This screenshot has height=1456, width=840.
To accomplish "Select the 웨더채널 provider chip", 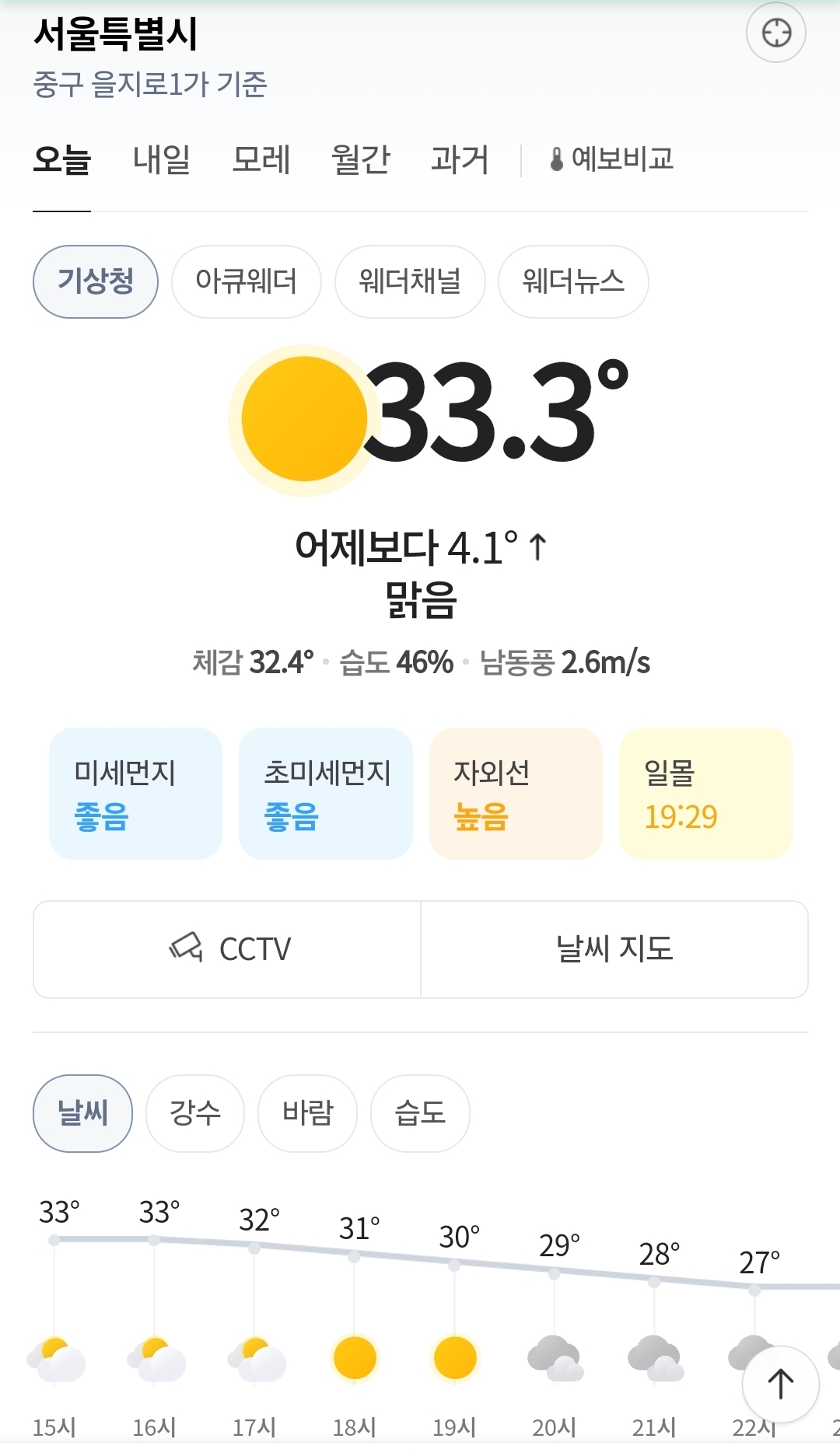I will [410, 281].
